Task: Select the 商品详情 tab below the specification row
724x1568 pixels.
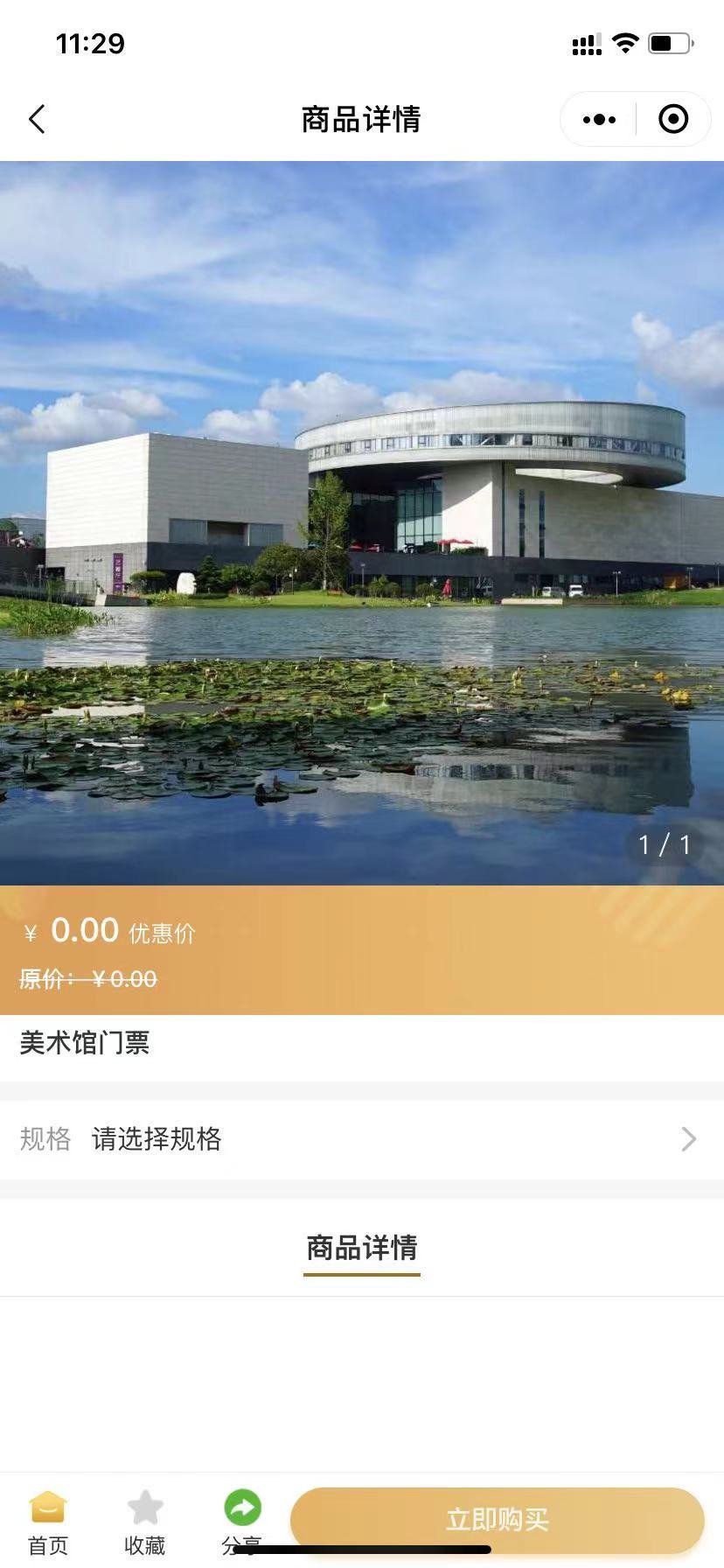Action: pyautogui.click(x=362, y=1248)
